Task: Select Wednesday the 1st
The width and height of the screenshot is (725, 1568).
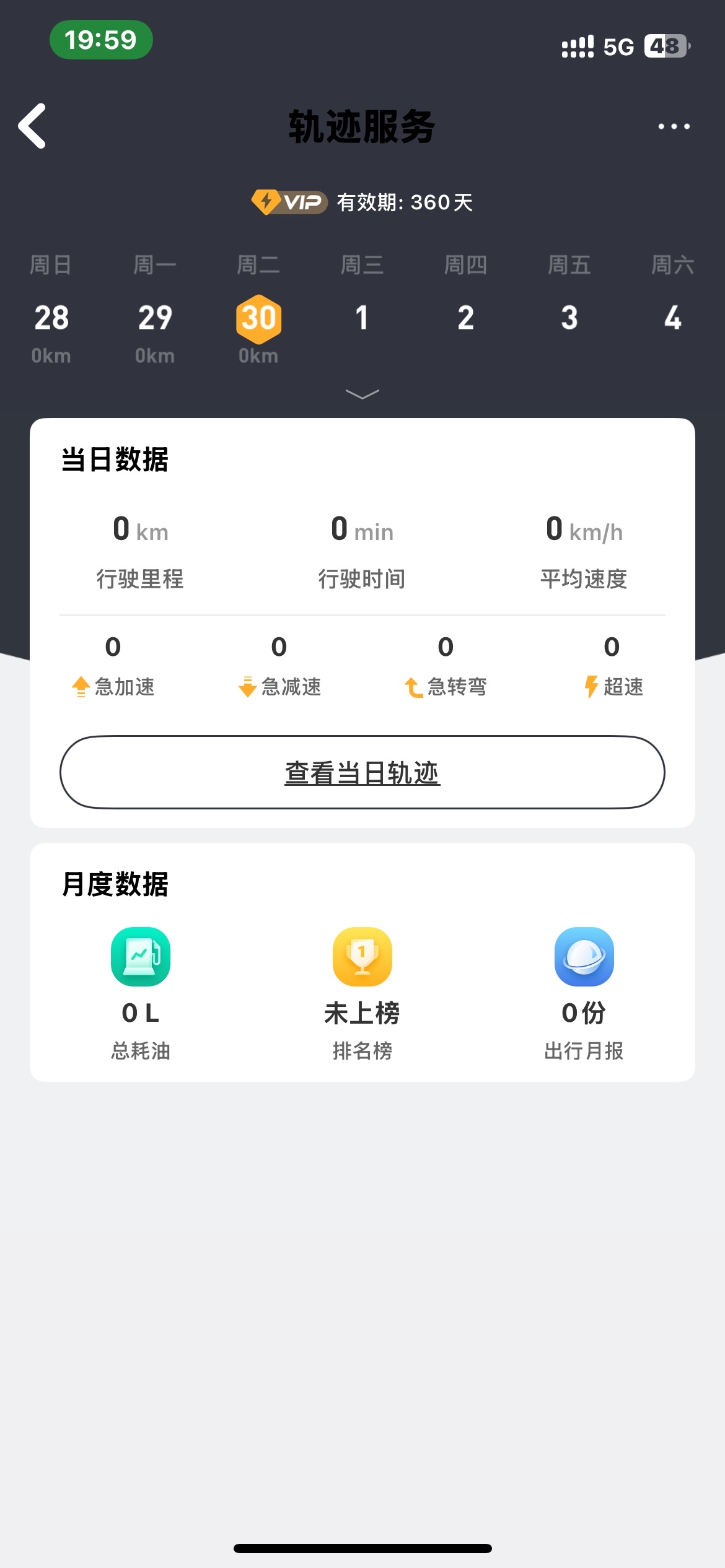Action: click(x=362, y=318)
